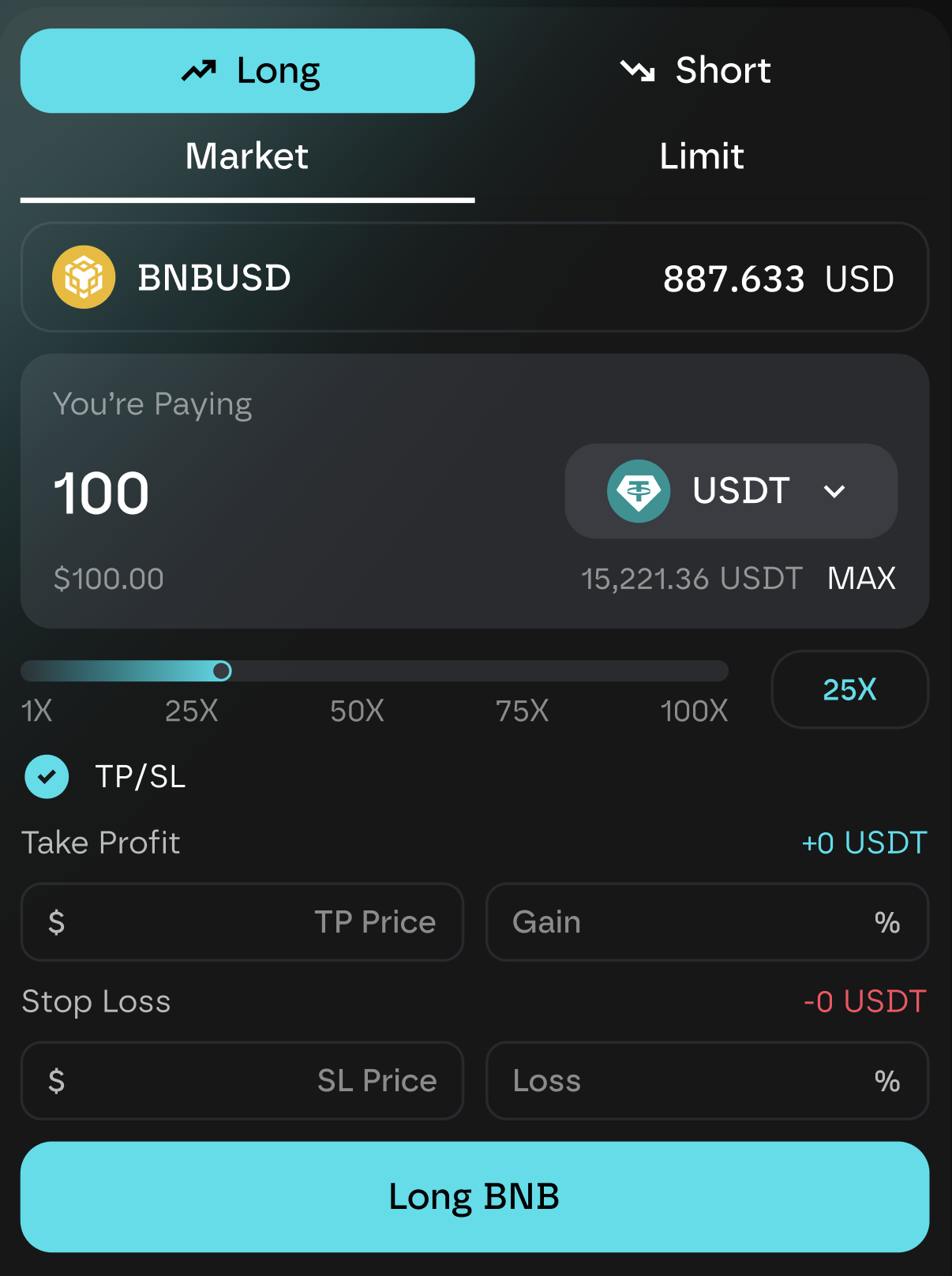The width and height of the screenshot is (952, 1276).
Task: Enter a TP Price value
Action: point(242,922)
